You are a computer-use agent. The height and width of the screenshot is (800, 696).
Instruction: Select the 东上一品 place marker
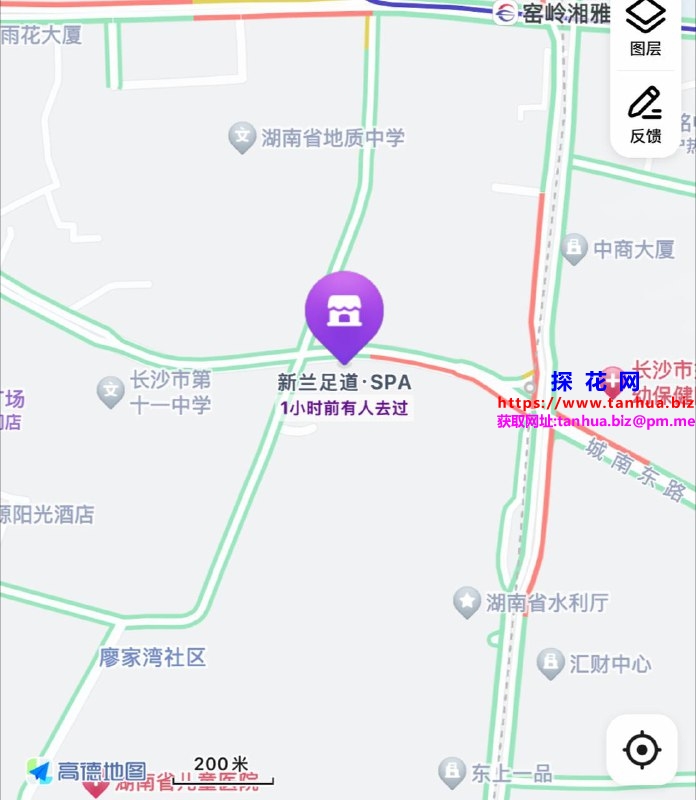pos(453,772)
